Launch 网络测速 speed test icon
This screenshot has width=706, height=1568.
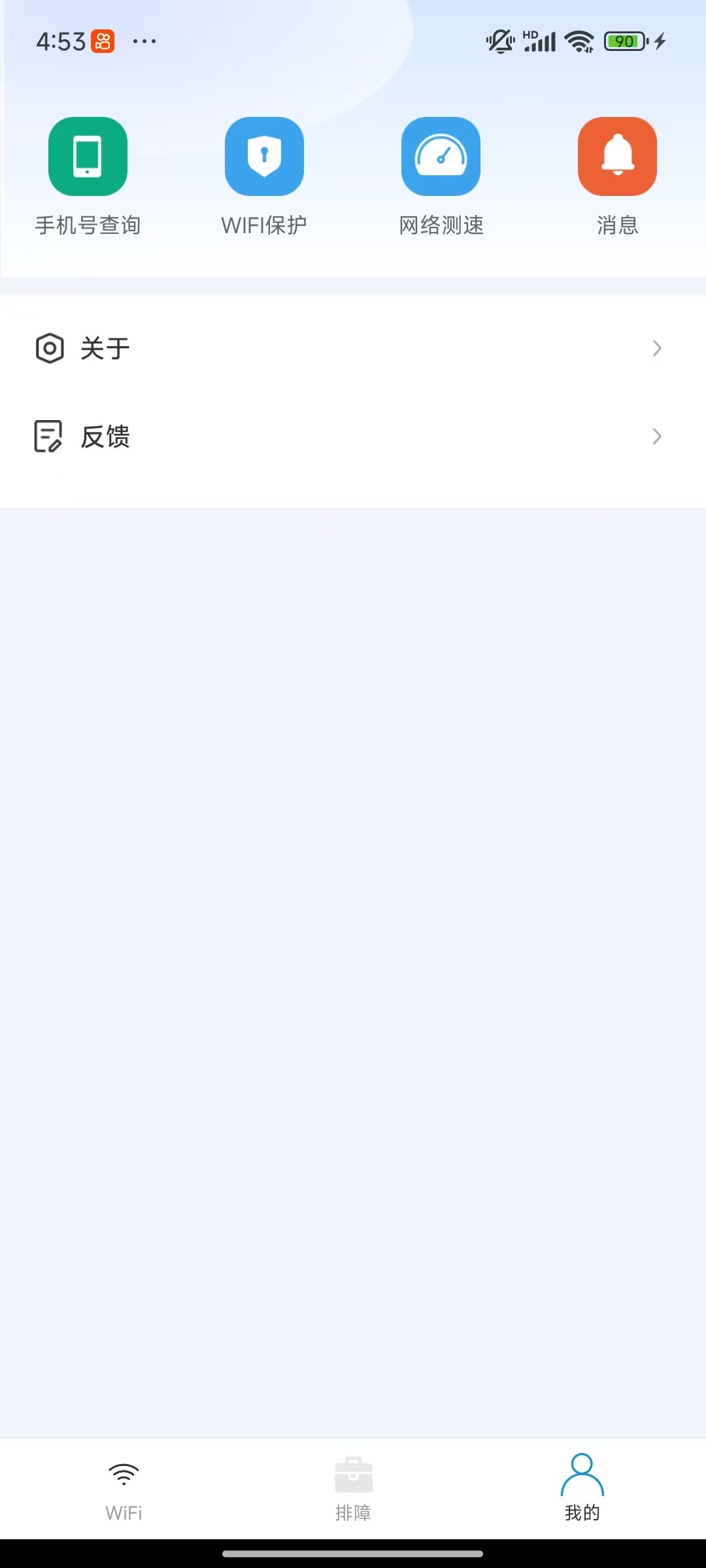click(441, 157)
